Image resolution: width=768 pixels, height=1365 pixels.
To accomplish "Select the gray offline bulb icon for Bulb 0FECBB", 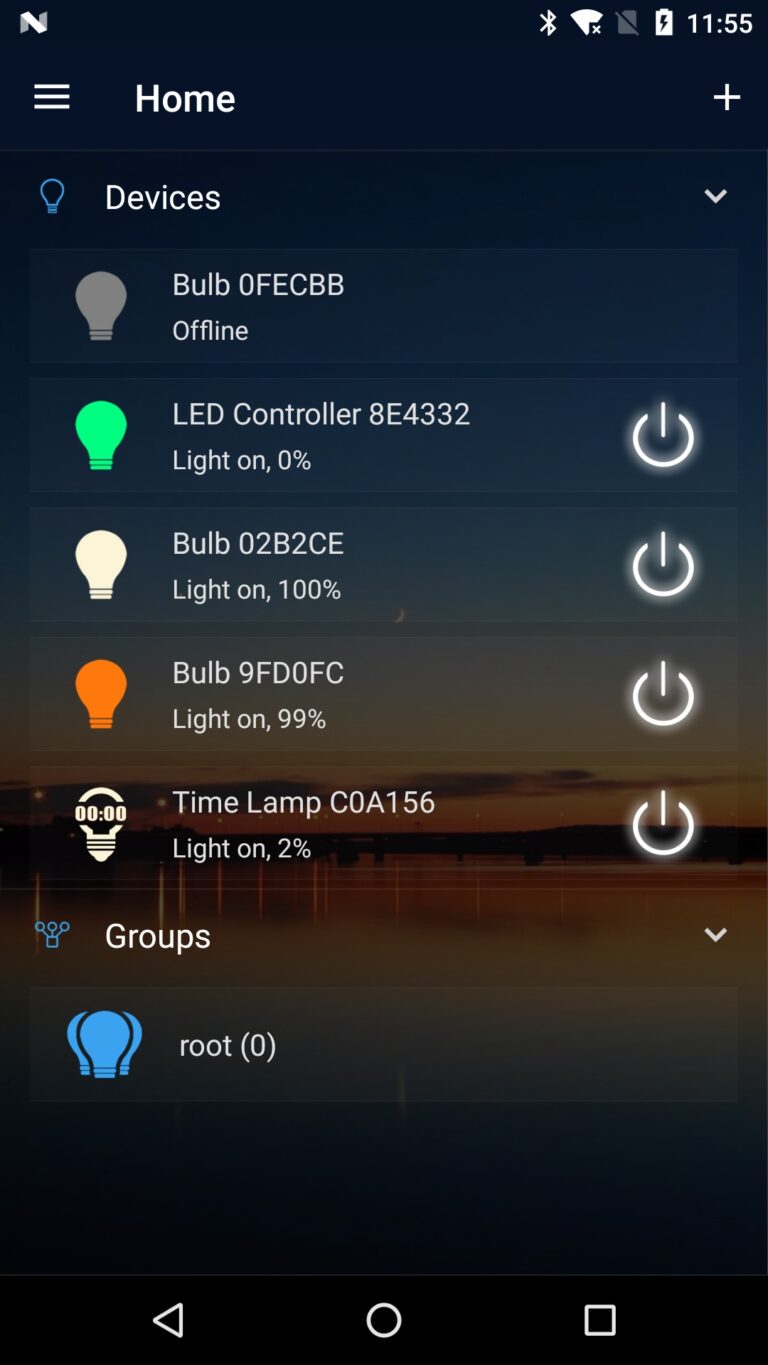I will coord(100,306).
